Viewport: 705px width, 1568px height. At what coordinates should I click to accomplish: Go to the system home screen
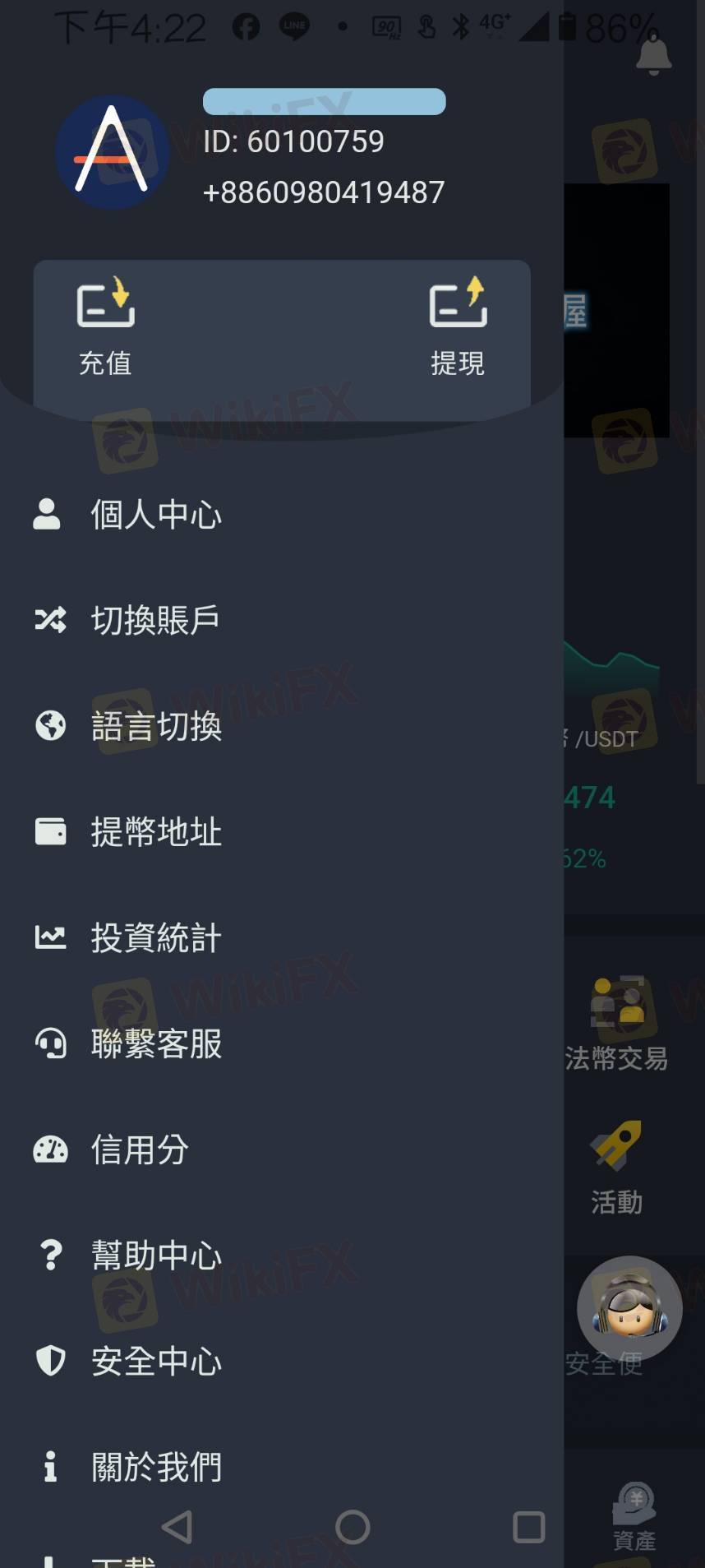pyautogui.click(x=352, y=1528)
